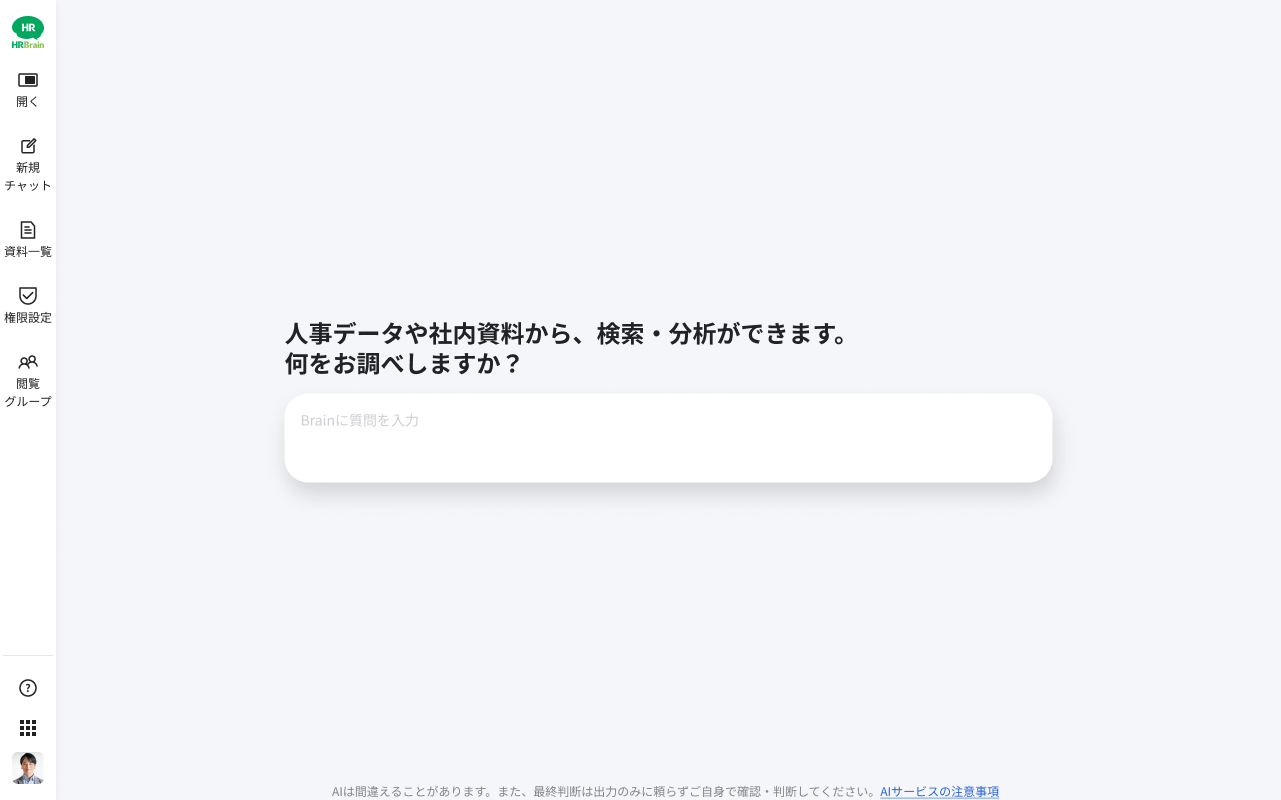Start a 新規チャット
The width and height of the screenshot is (1281, 800).
click(28, 164)
